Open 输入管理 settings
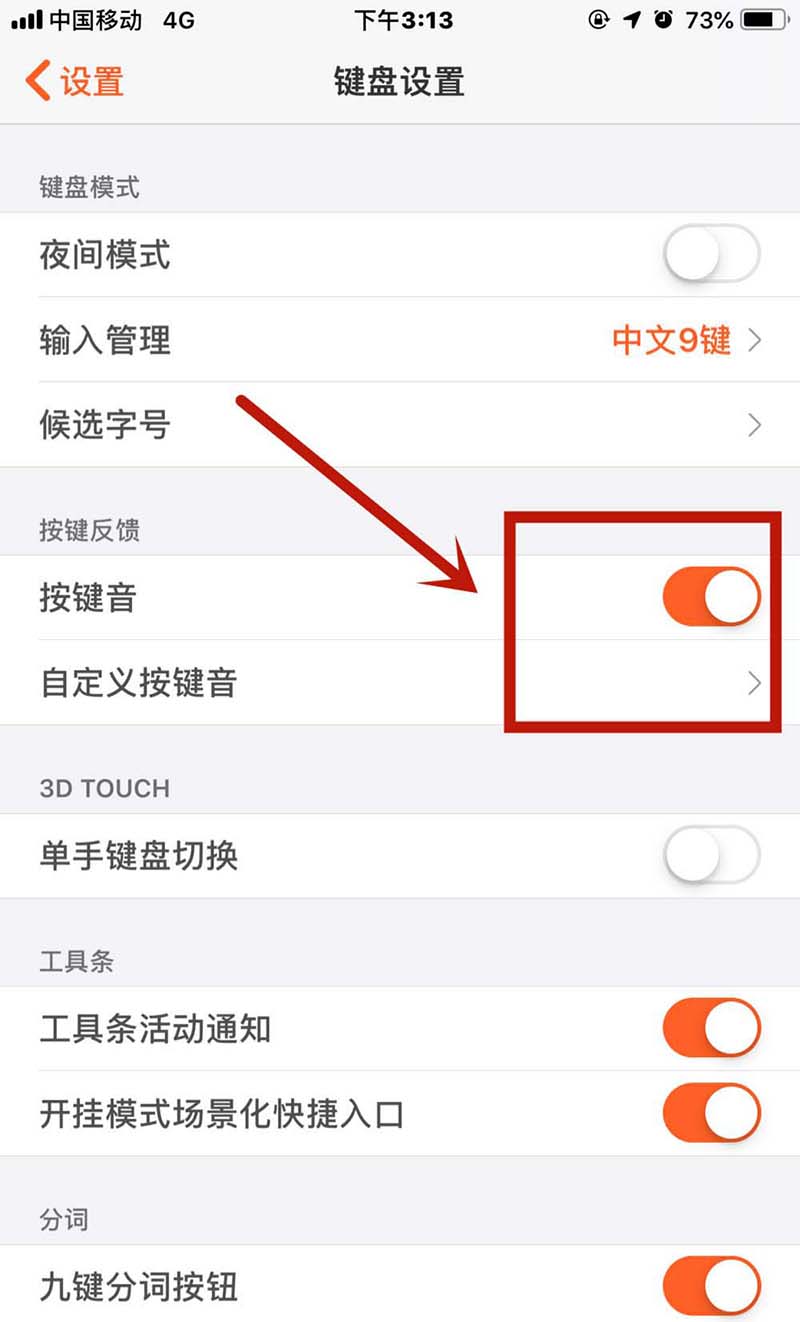 tap(400, 340)
